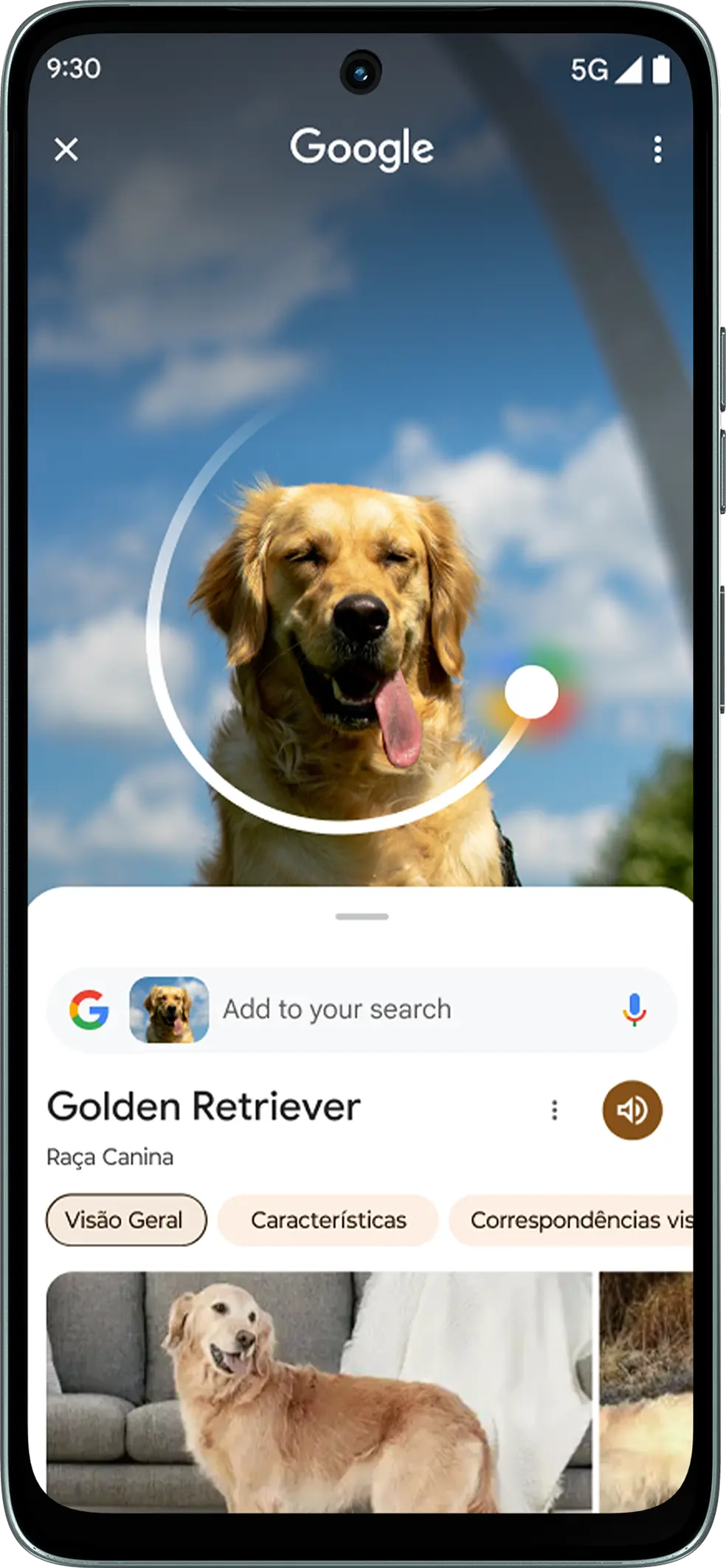
Task: Play the Golden Retriever audio pronunciation
Action: tap(632, 1110)
